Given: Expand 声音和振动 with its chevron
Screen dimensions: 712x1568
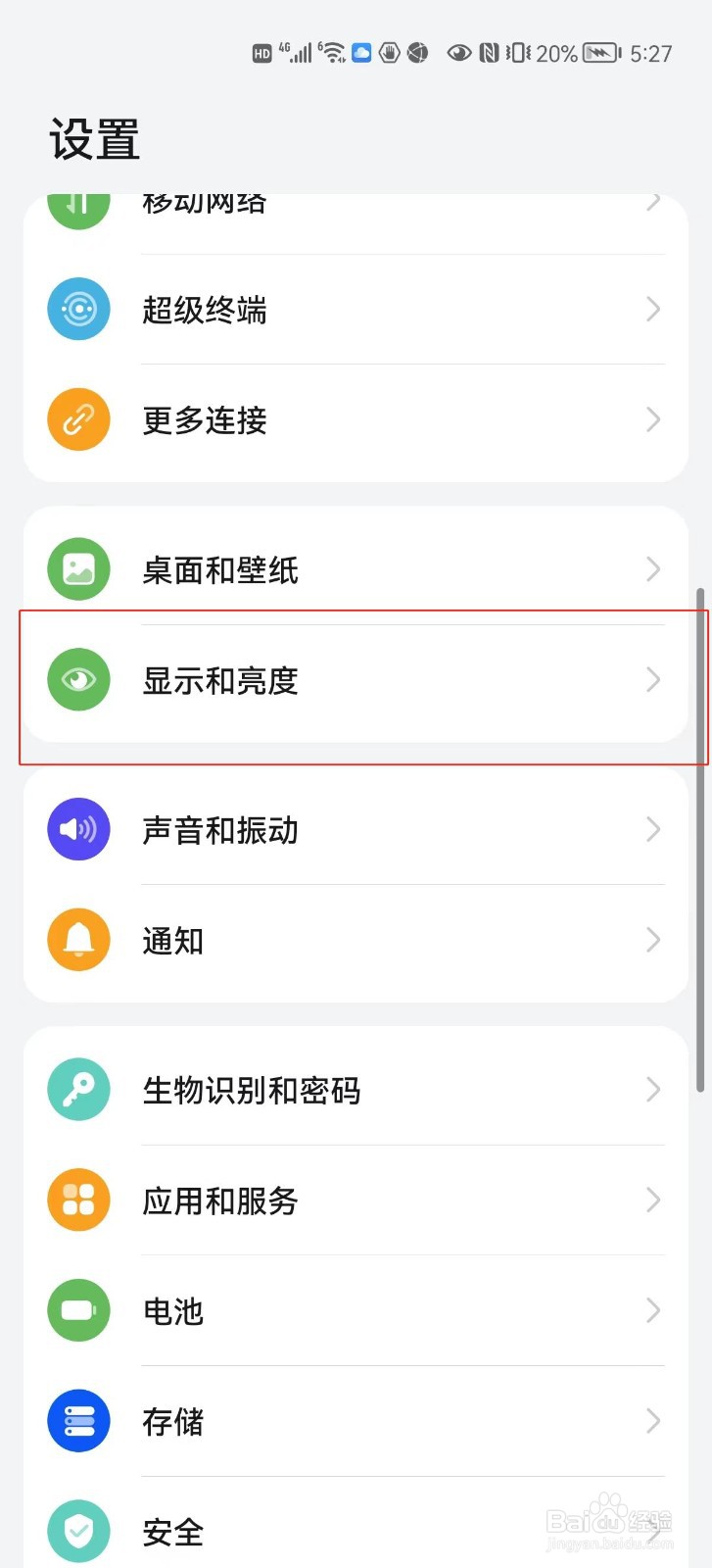Looking at the screenshot, I should point(653,829).
